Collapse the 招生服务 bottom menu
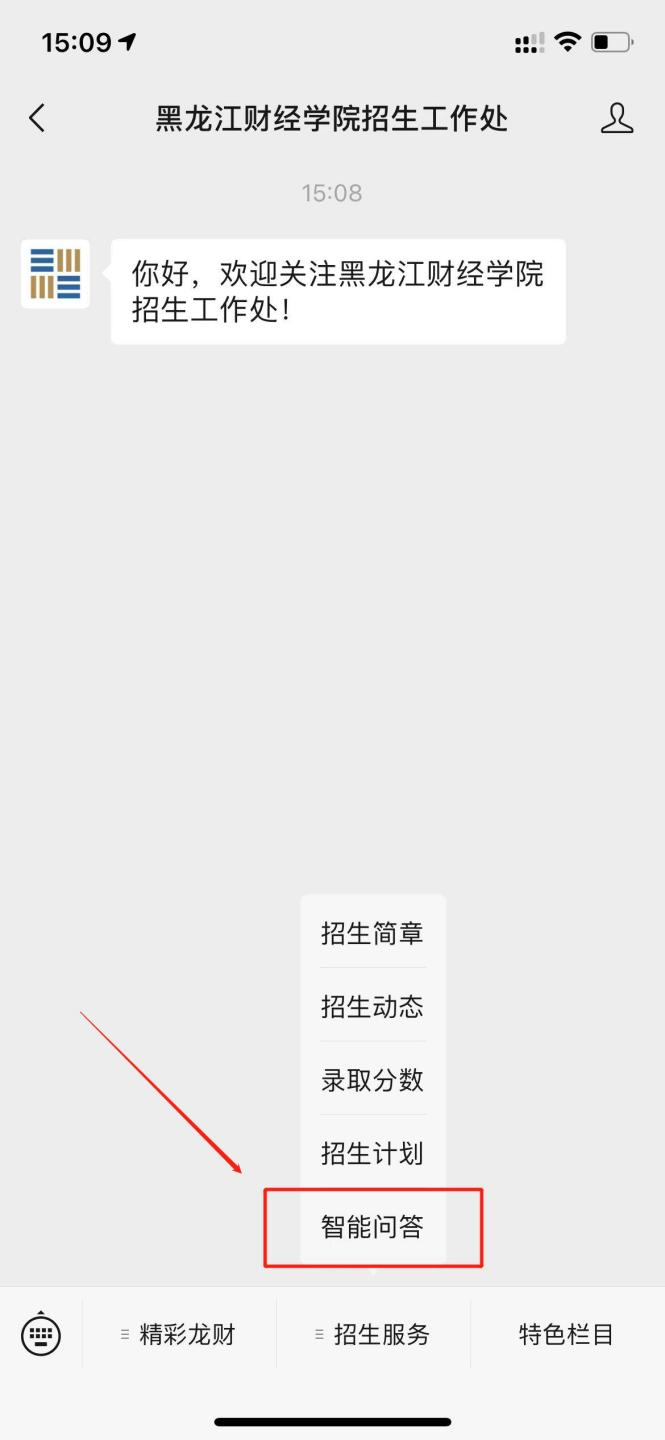665x1440 pixels. tap(373, 1334)
